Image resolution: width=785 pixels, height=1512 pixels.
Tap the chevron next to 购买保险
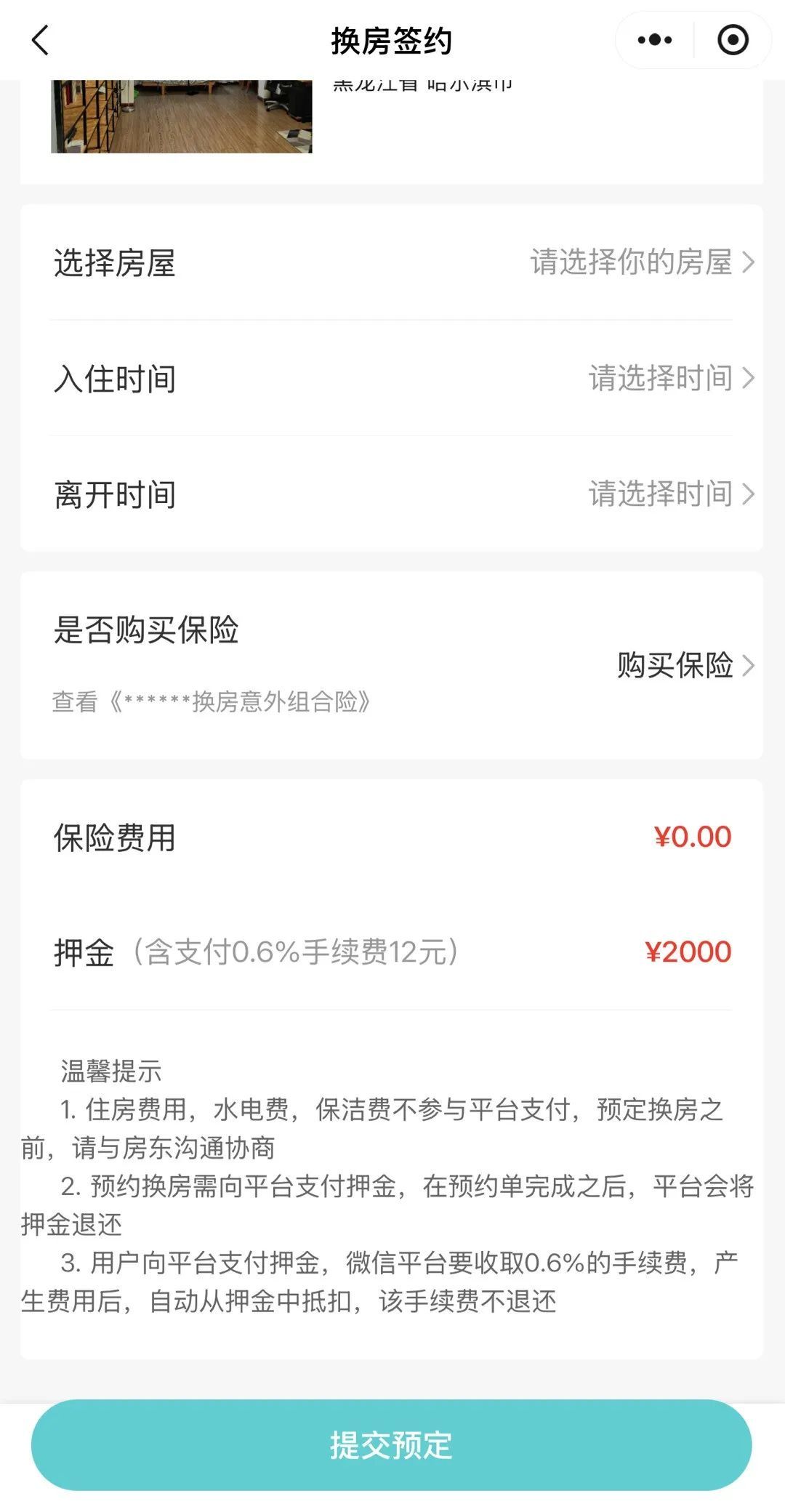click(749, 667)
